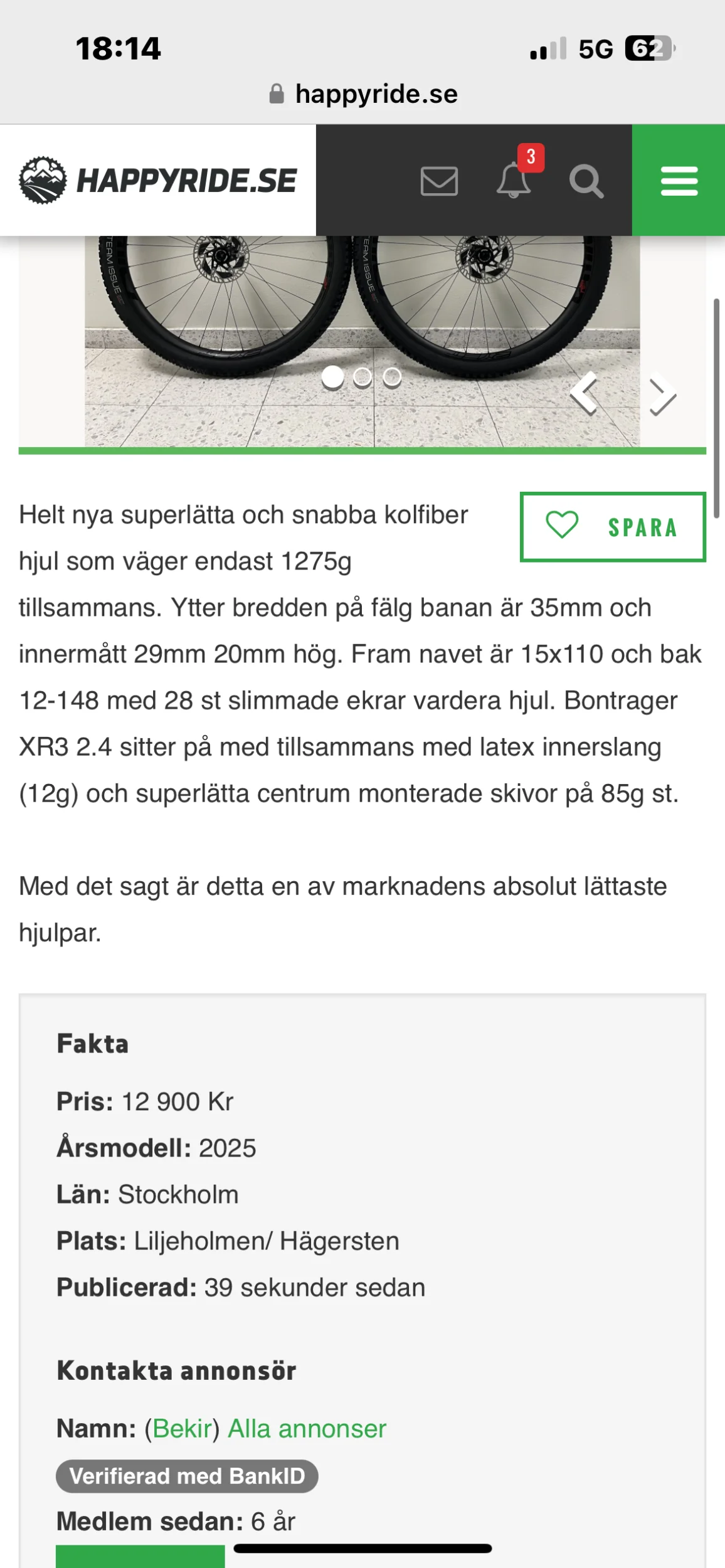Open the green hamburger menu
725x1568 pixels.
coord(679,181)
